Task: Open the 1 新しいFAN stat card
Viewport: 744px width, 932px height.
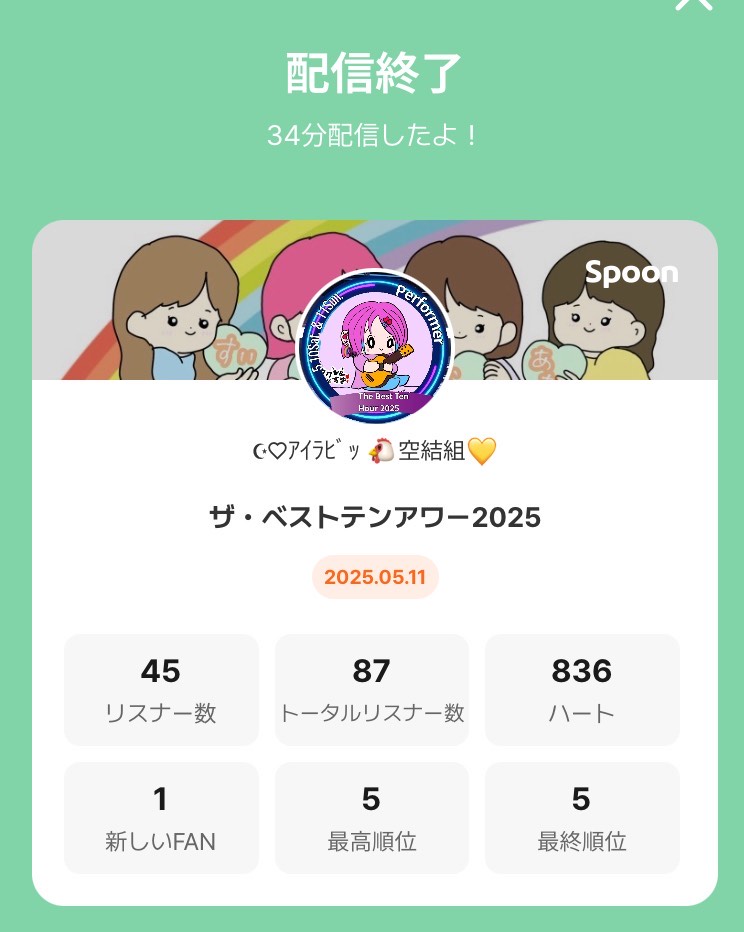Action: coord(161,817)
